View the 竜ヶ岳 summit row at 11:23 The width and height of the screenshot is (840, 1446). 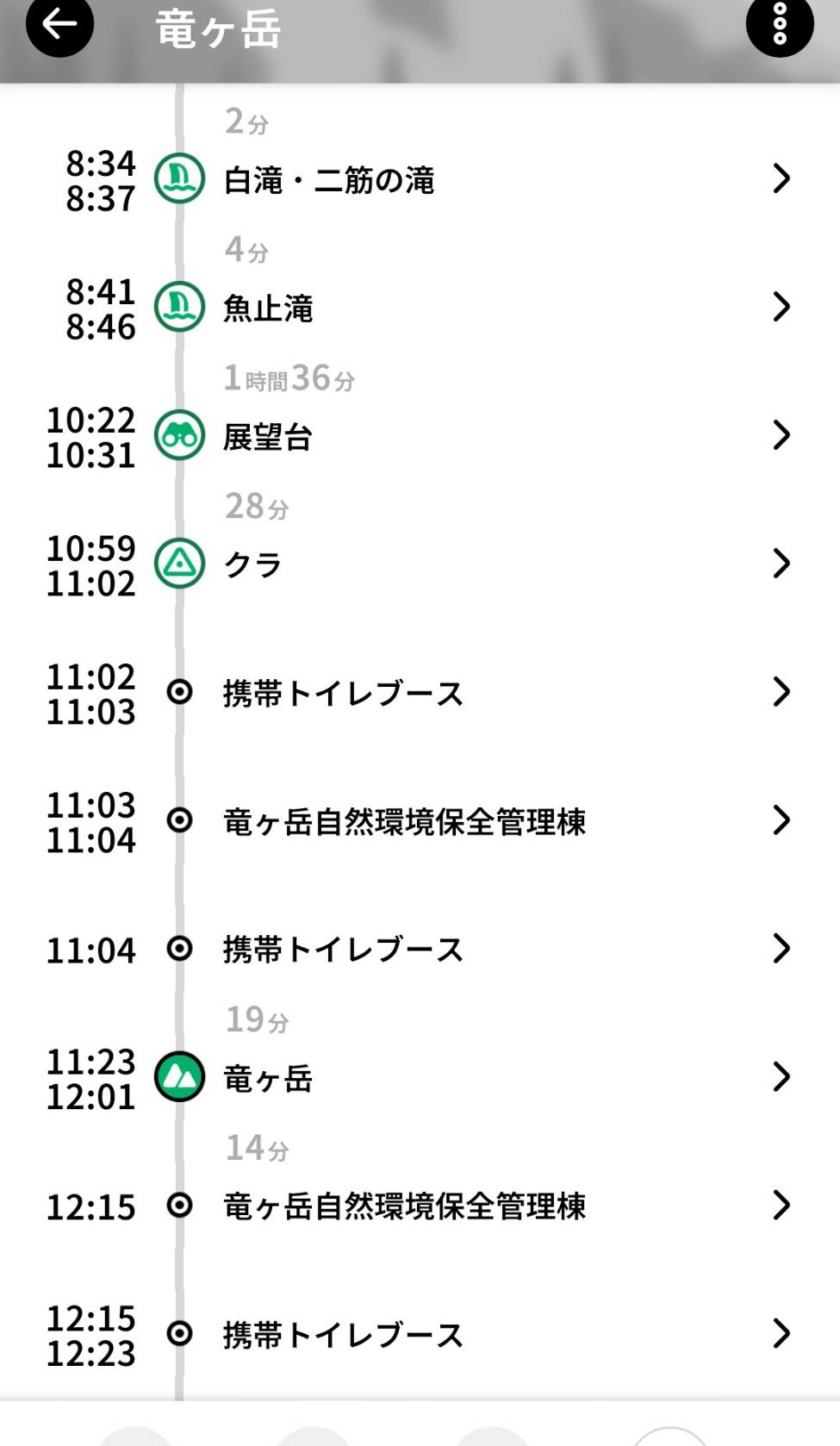click(x=420, y=1077)
